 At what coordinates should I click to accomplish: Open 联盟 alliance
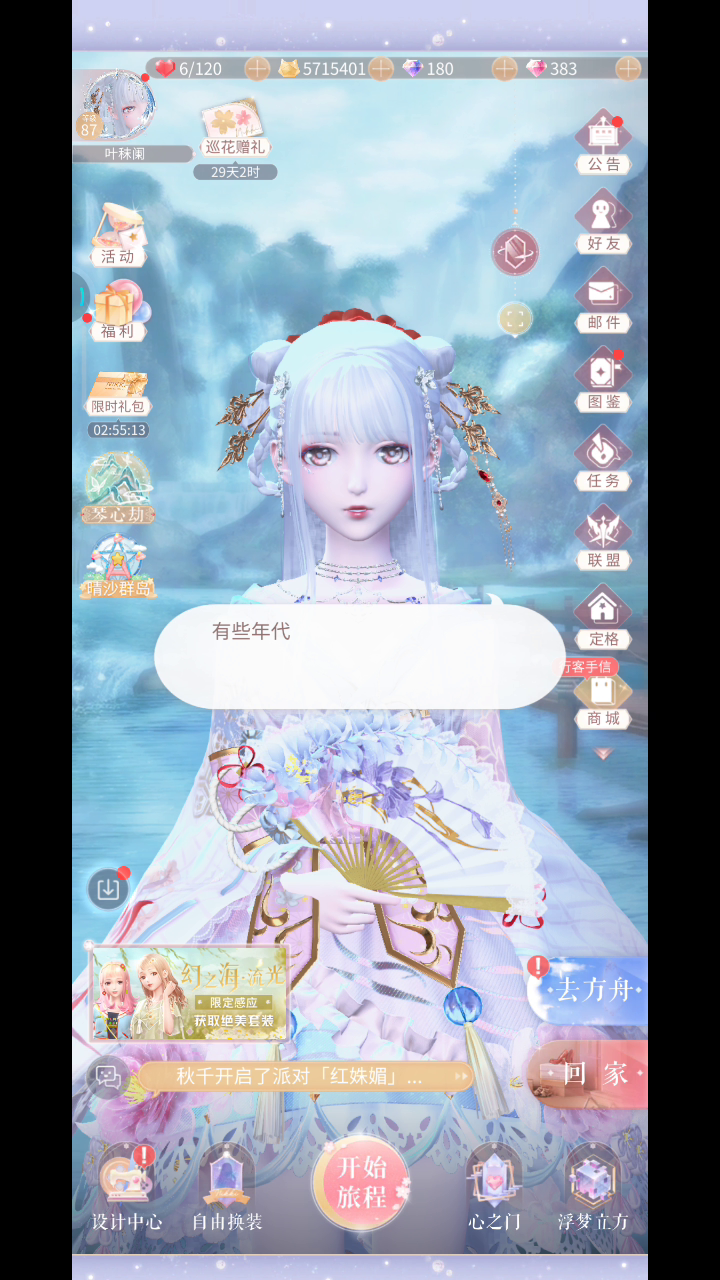603,537
